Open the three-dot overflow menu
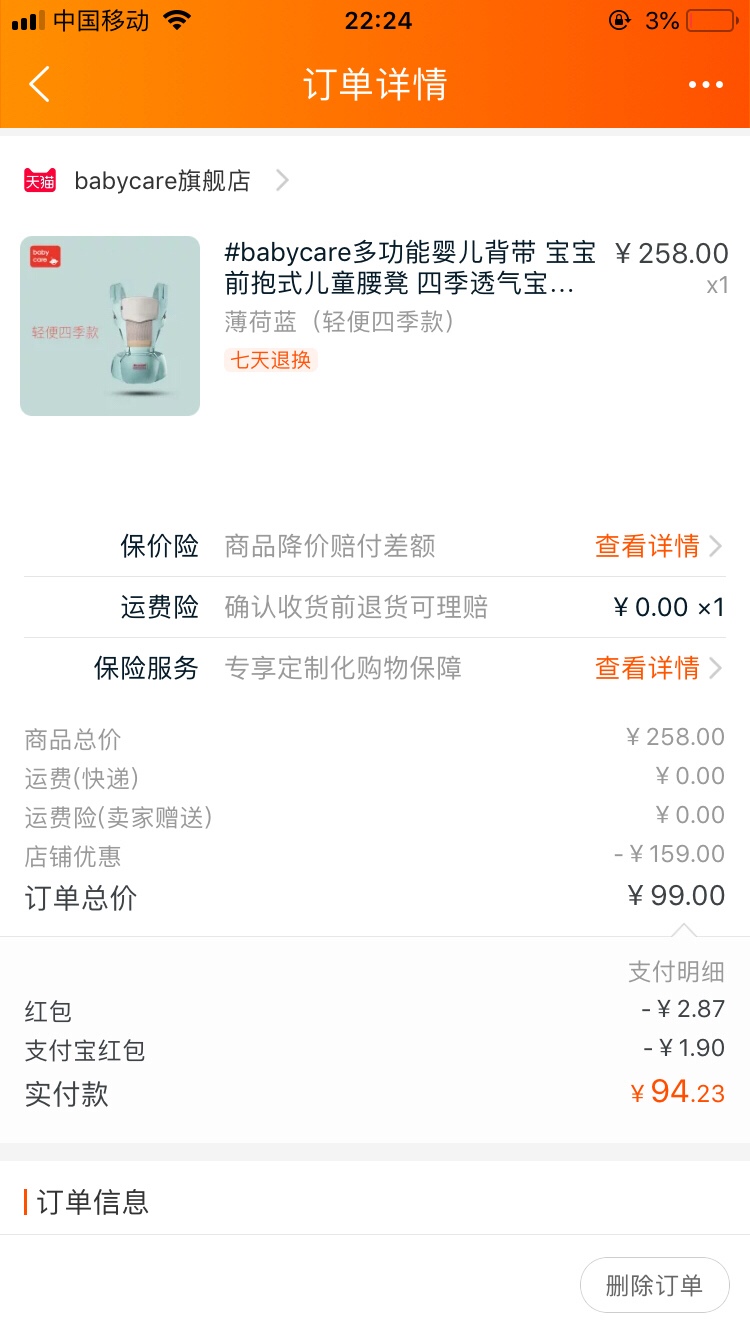This screenshot has height=1334, width=750. (x=705, y=85)
